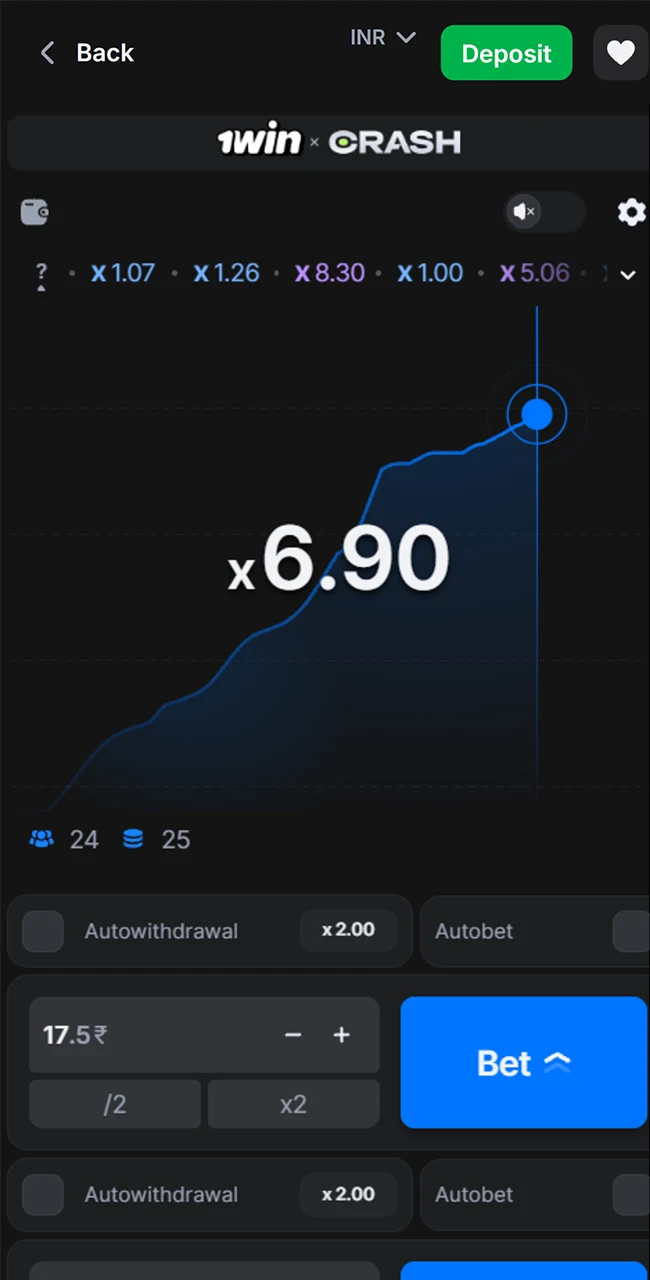Screen dimensions: 650x1280
Task: Go back using the Back arrow
Action: tap(48, 53)
